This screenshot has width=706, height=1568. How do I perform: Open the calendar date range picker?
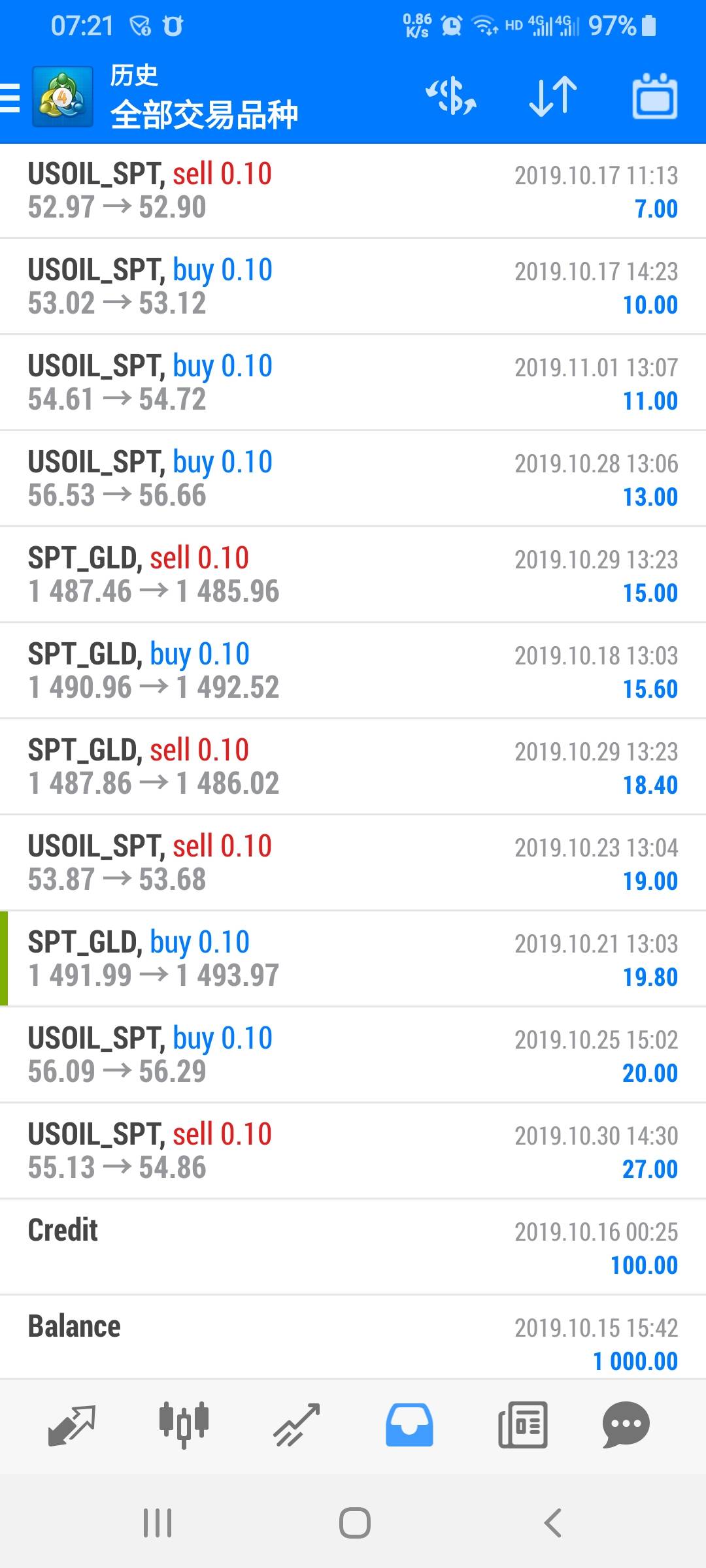tap(654, 97)
